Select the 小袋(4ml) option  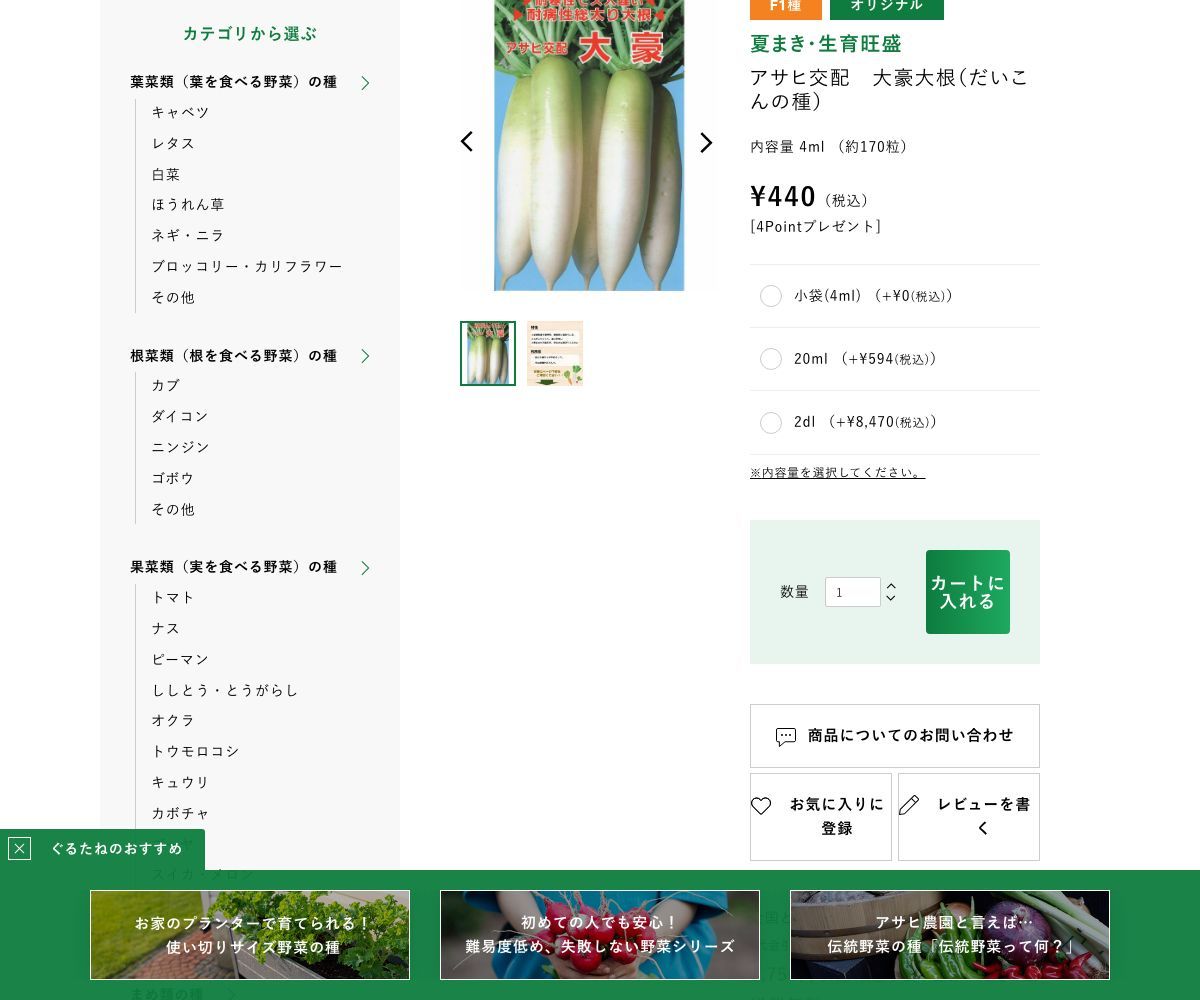(x=771, y=296)
